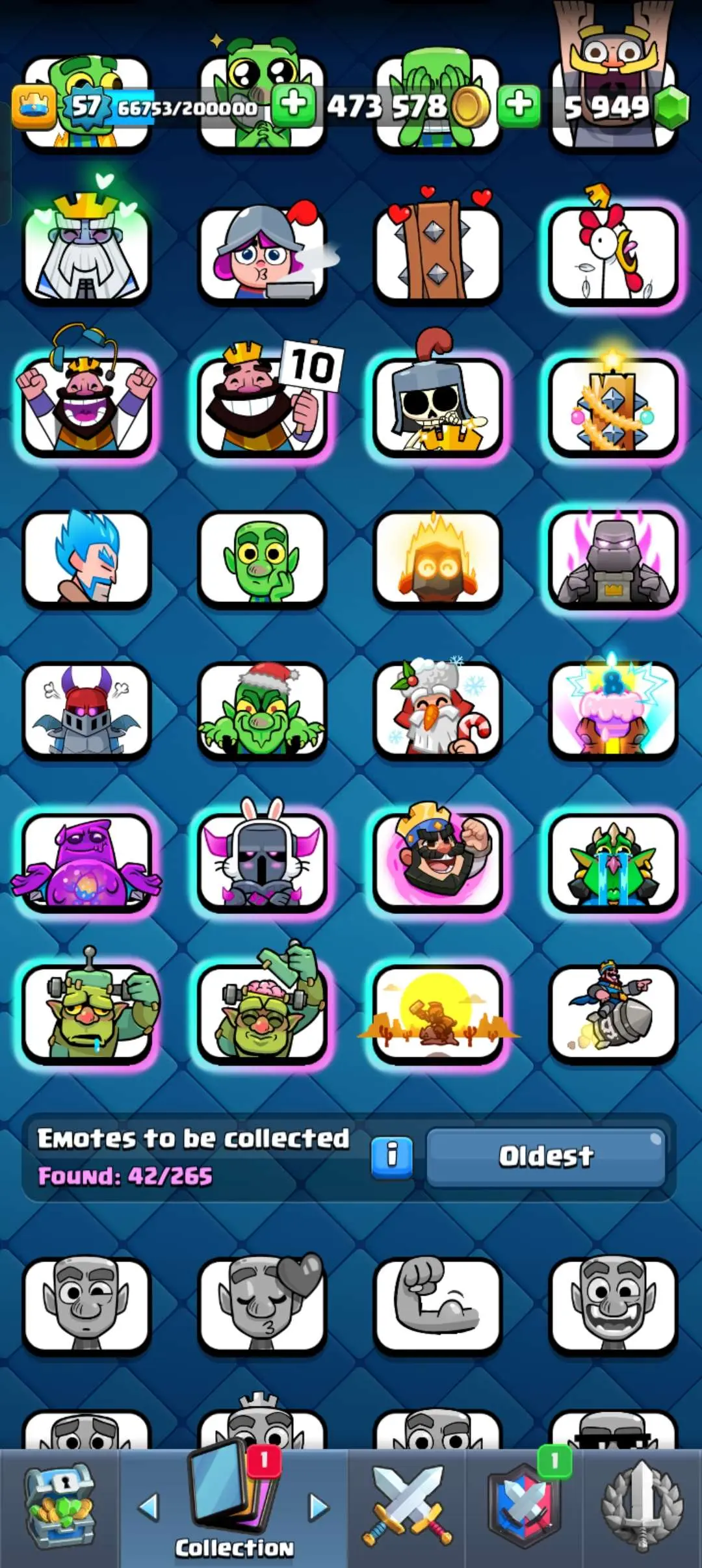This screenshot has height=1568, width=702.
Task: Choose the crying green dragon emote
Action: coord(613,863)
